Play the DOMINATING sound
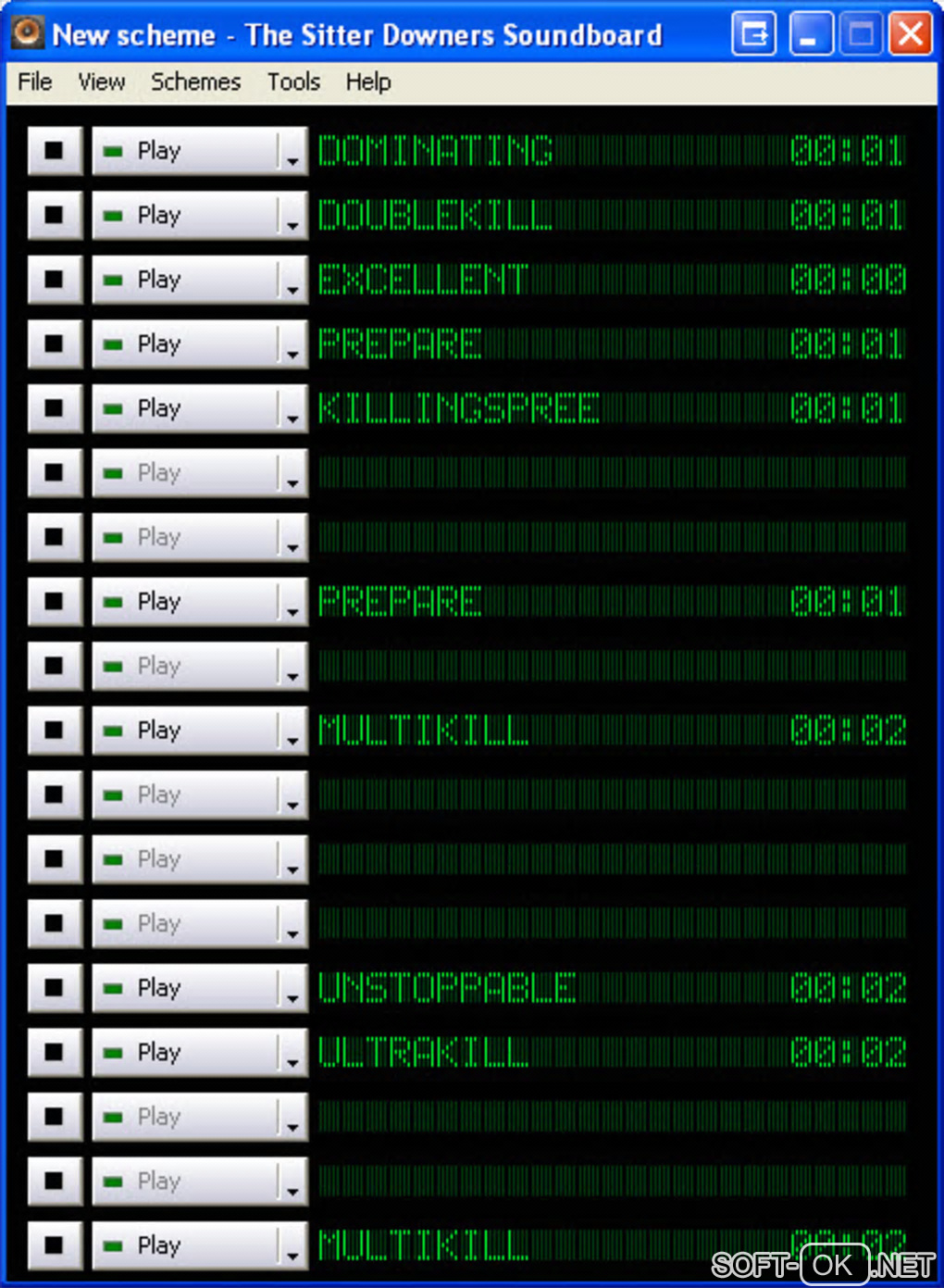This screenshot has height=1288, width=944. (185, 151)
